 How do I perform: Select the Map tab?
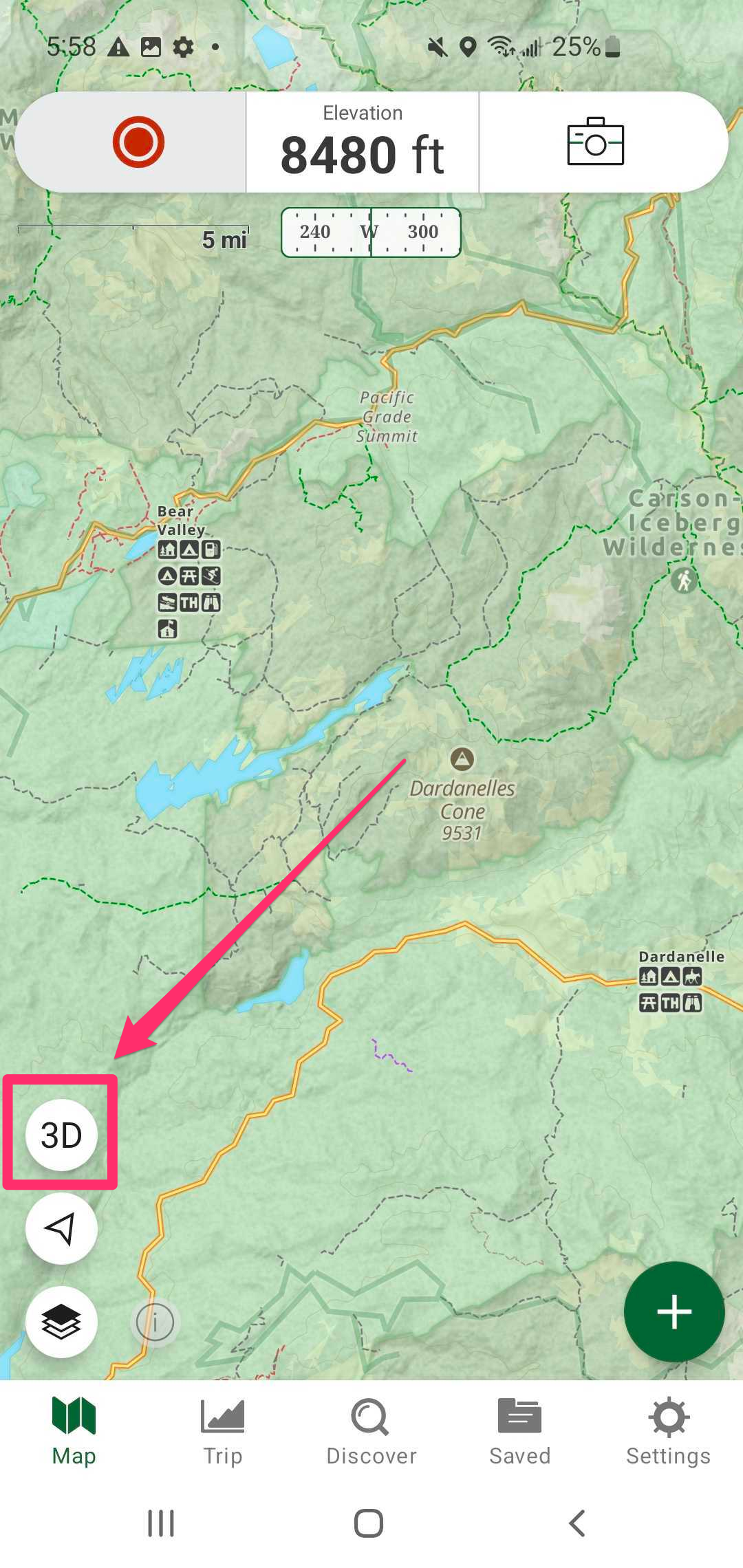[74, 1432]
